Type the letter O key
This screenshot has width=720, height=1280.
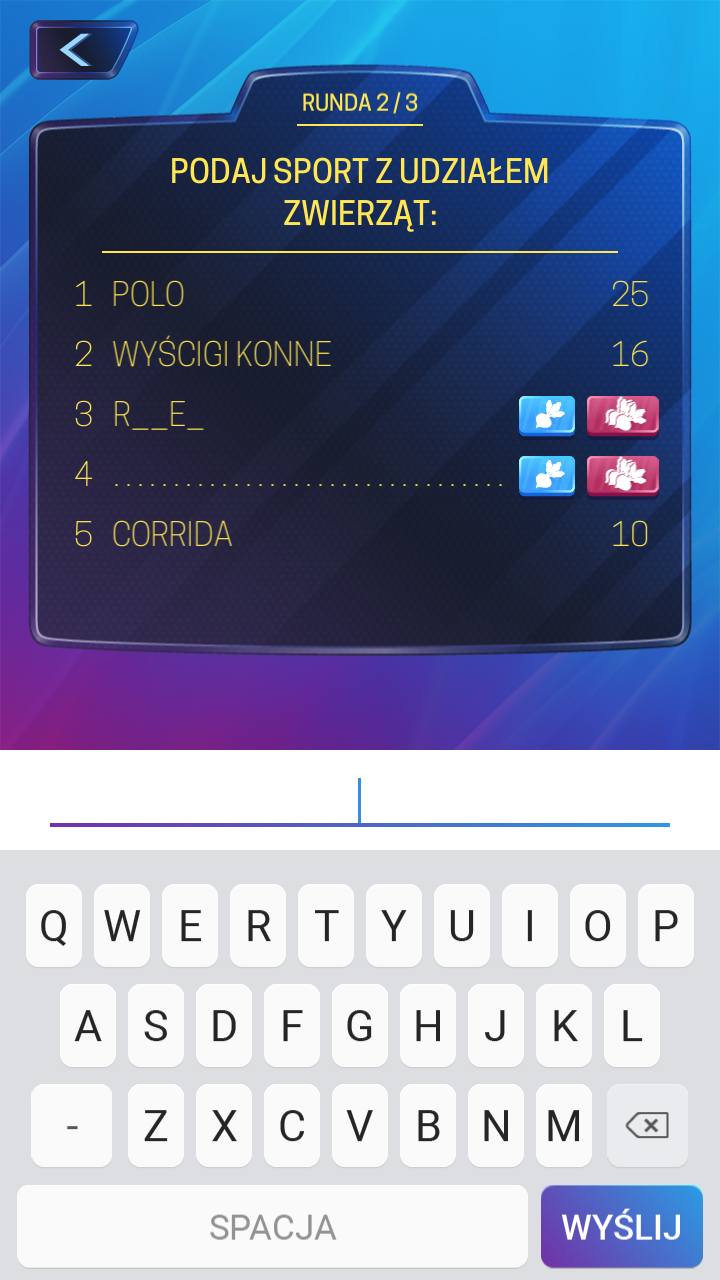597,926
